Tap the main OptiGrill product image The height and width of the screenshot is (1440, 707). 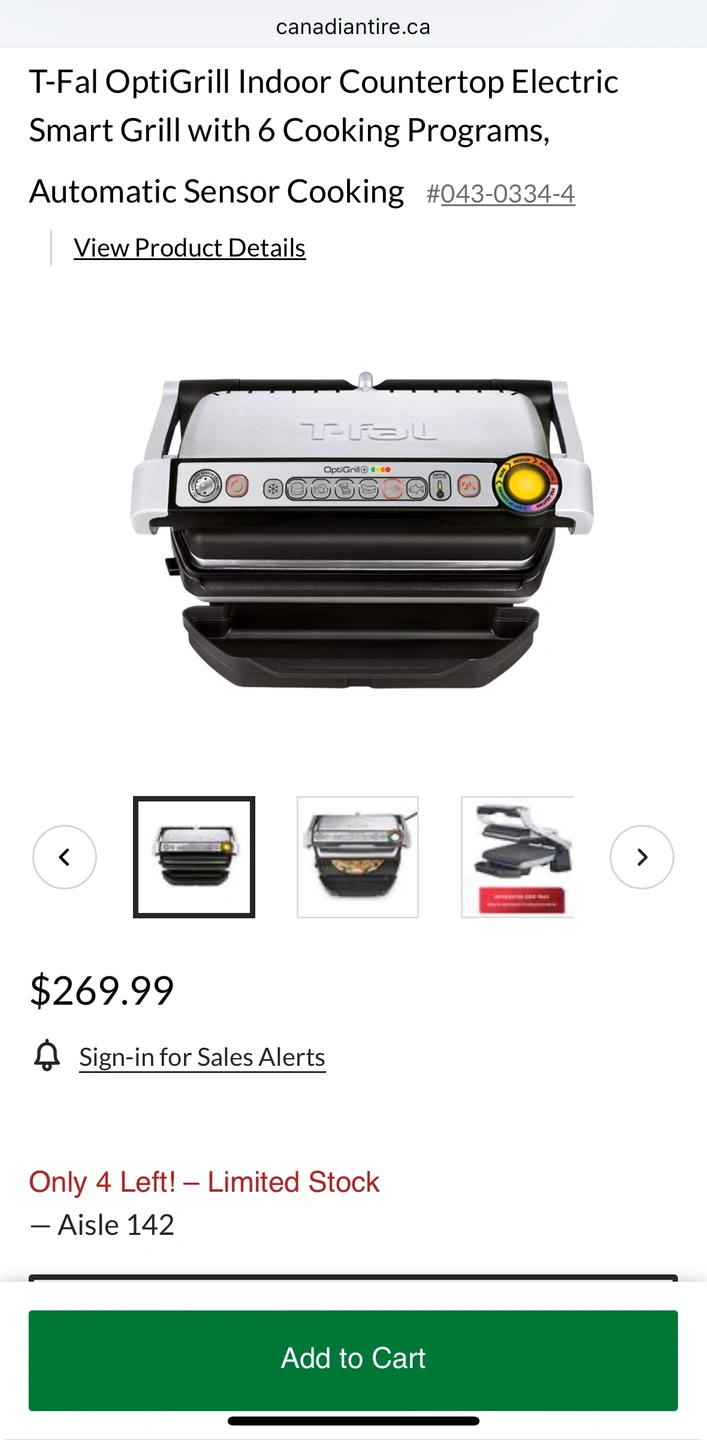(360, 530)
